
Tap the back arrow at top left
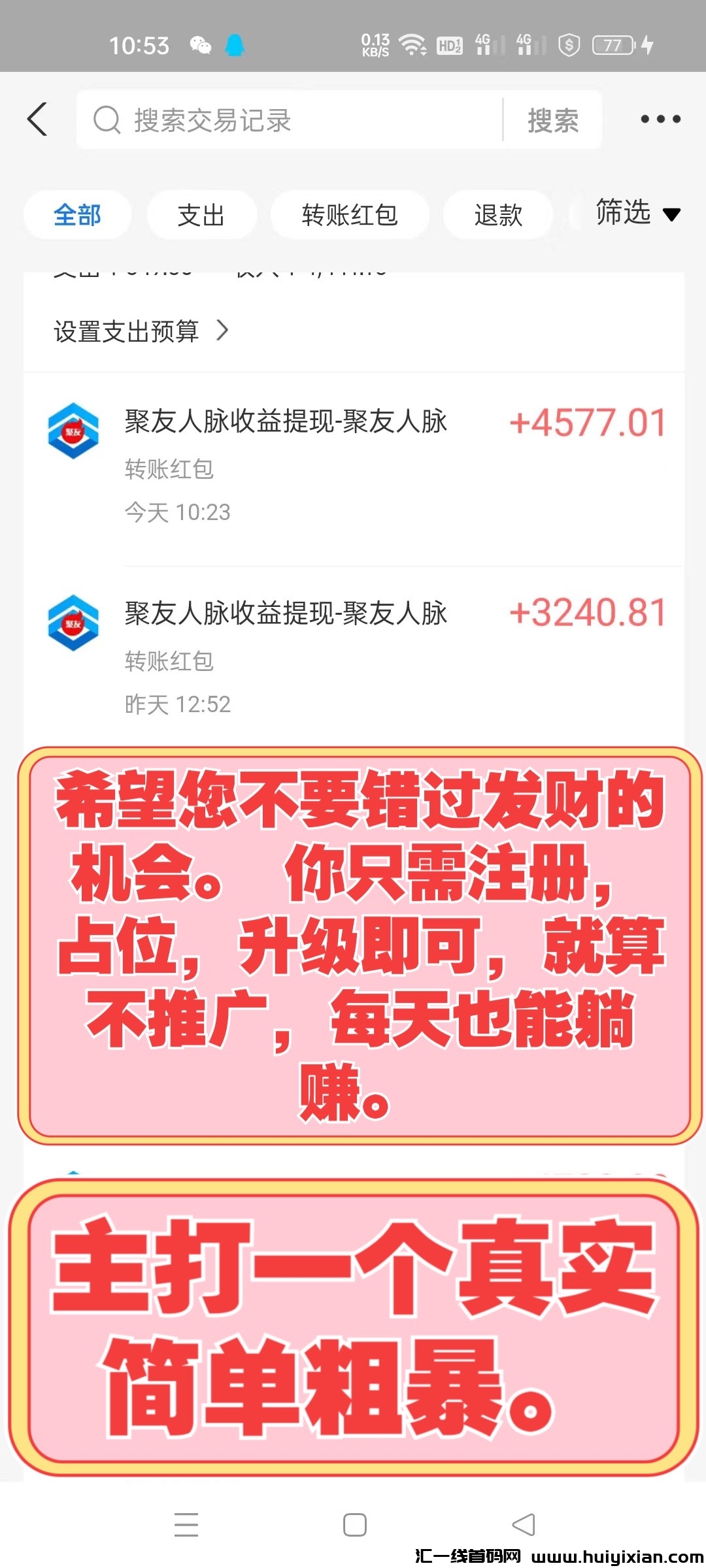click(x=37, y=120)
